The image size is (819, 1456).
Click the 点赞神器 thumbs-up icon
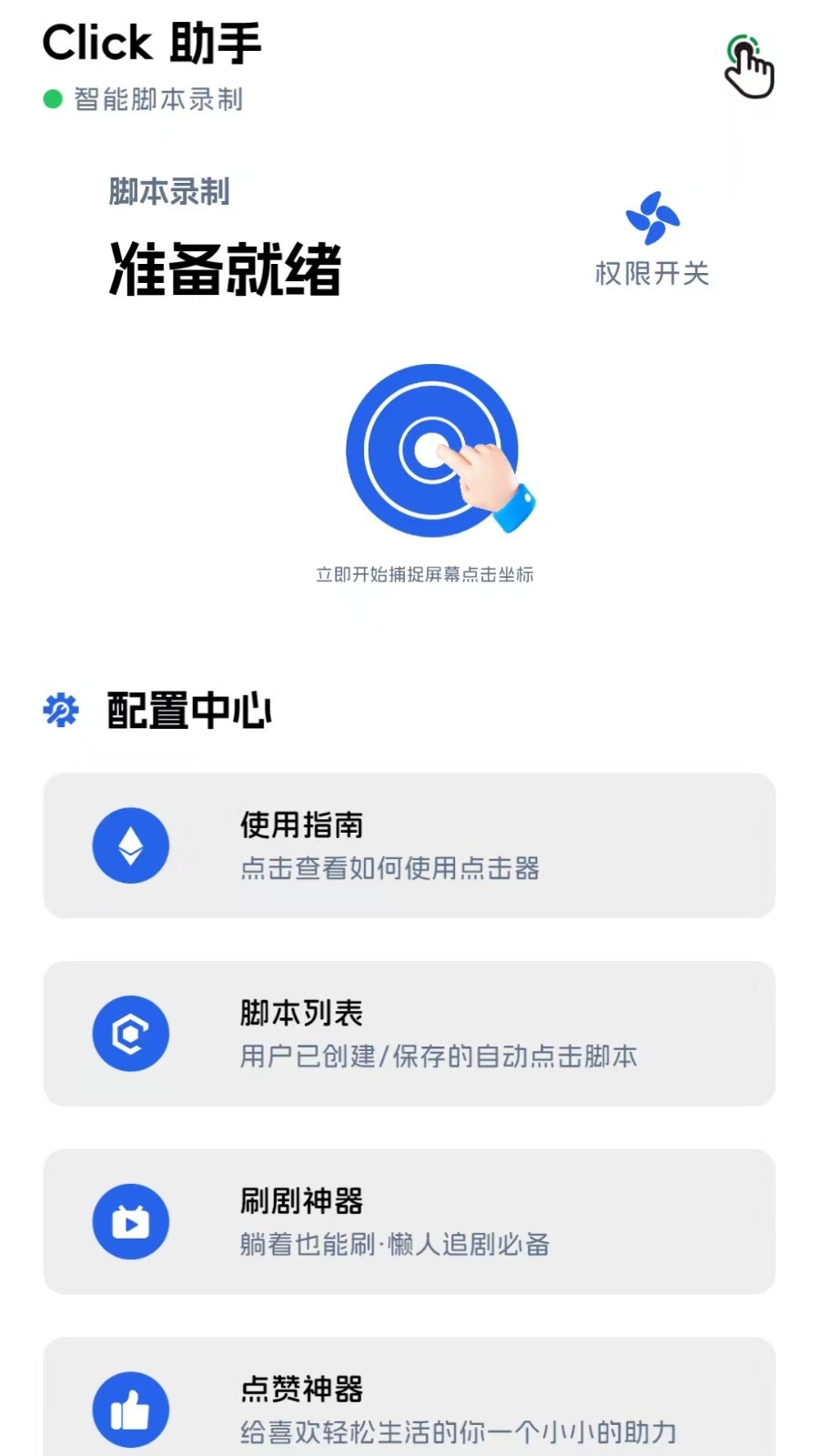pos(130,1409)
